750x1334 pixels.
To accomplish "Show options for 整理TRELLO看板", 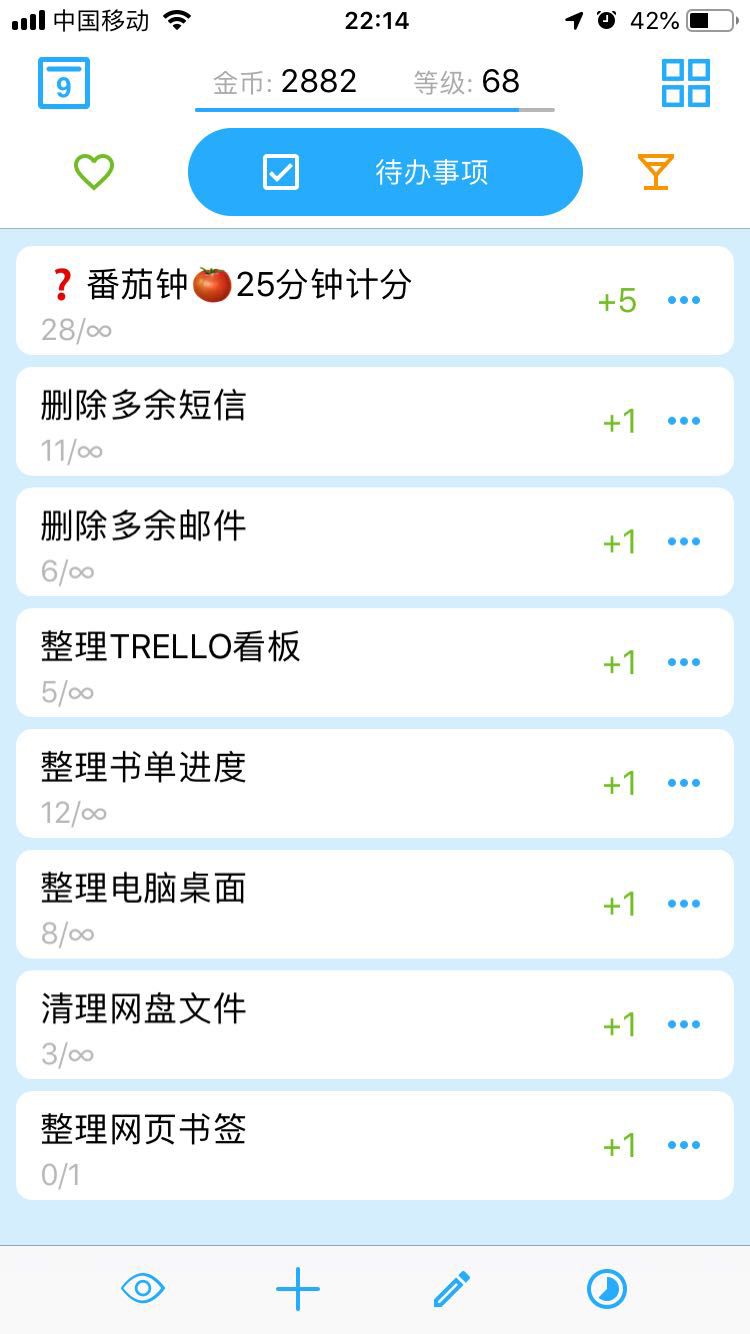I will tap(684, 662).
